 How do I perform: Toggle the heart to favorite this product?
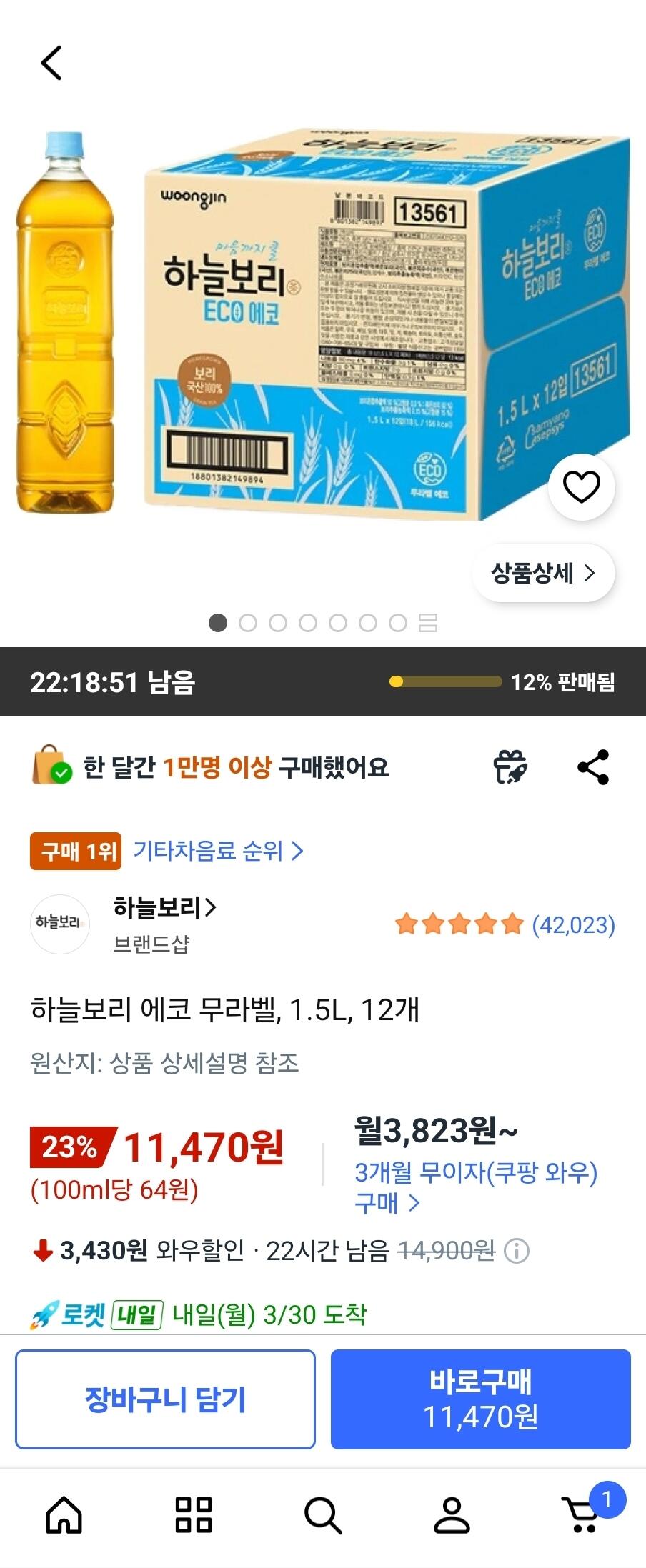pyautogui.click(x=582, y=486)
